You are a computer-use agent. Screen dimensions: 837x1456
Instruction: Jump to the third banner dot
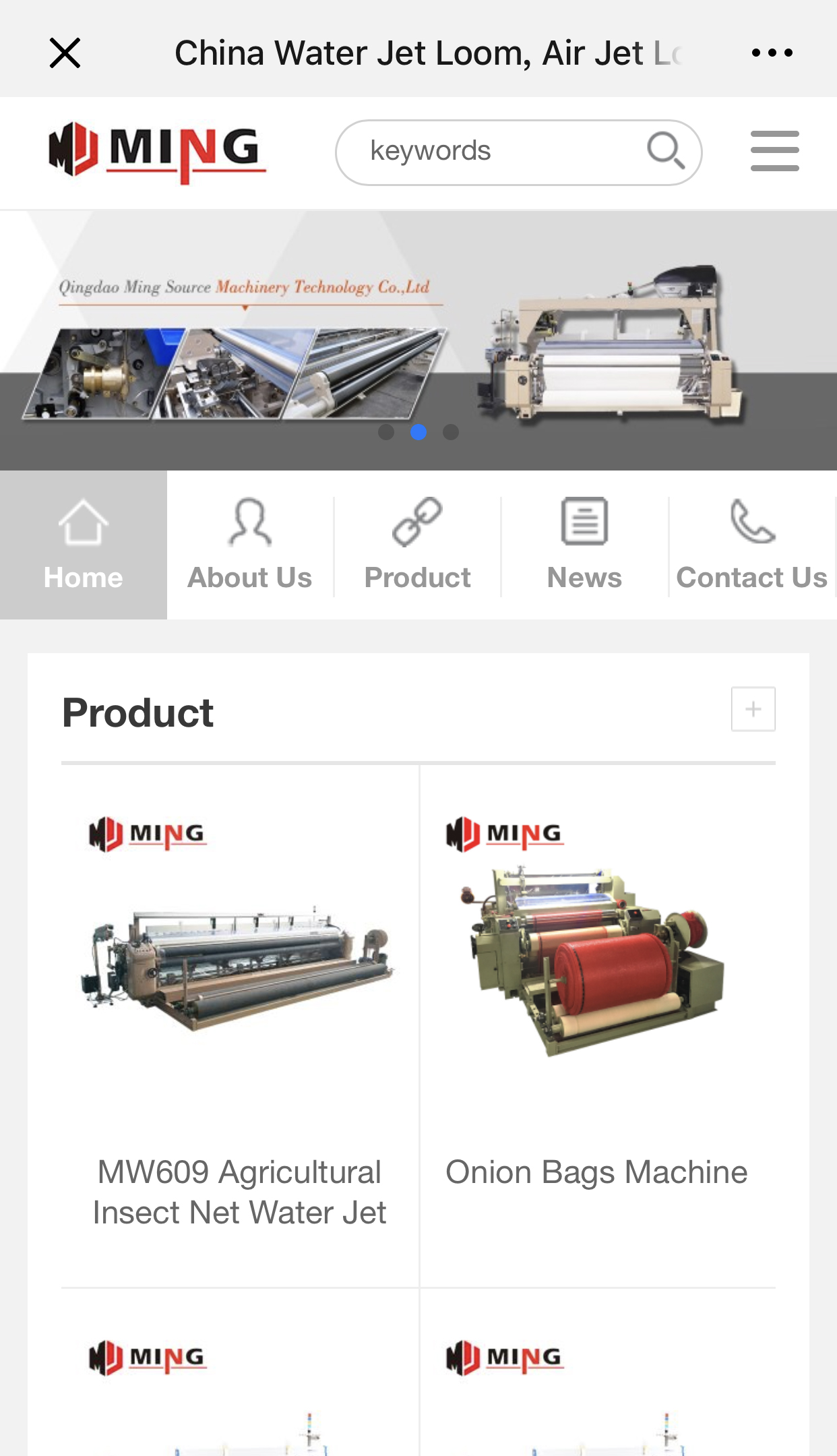[451, 432]
